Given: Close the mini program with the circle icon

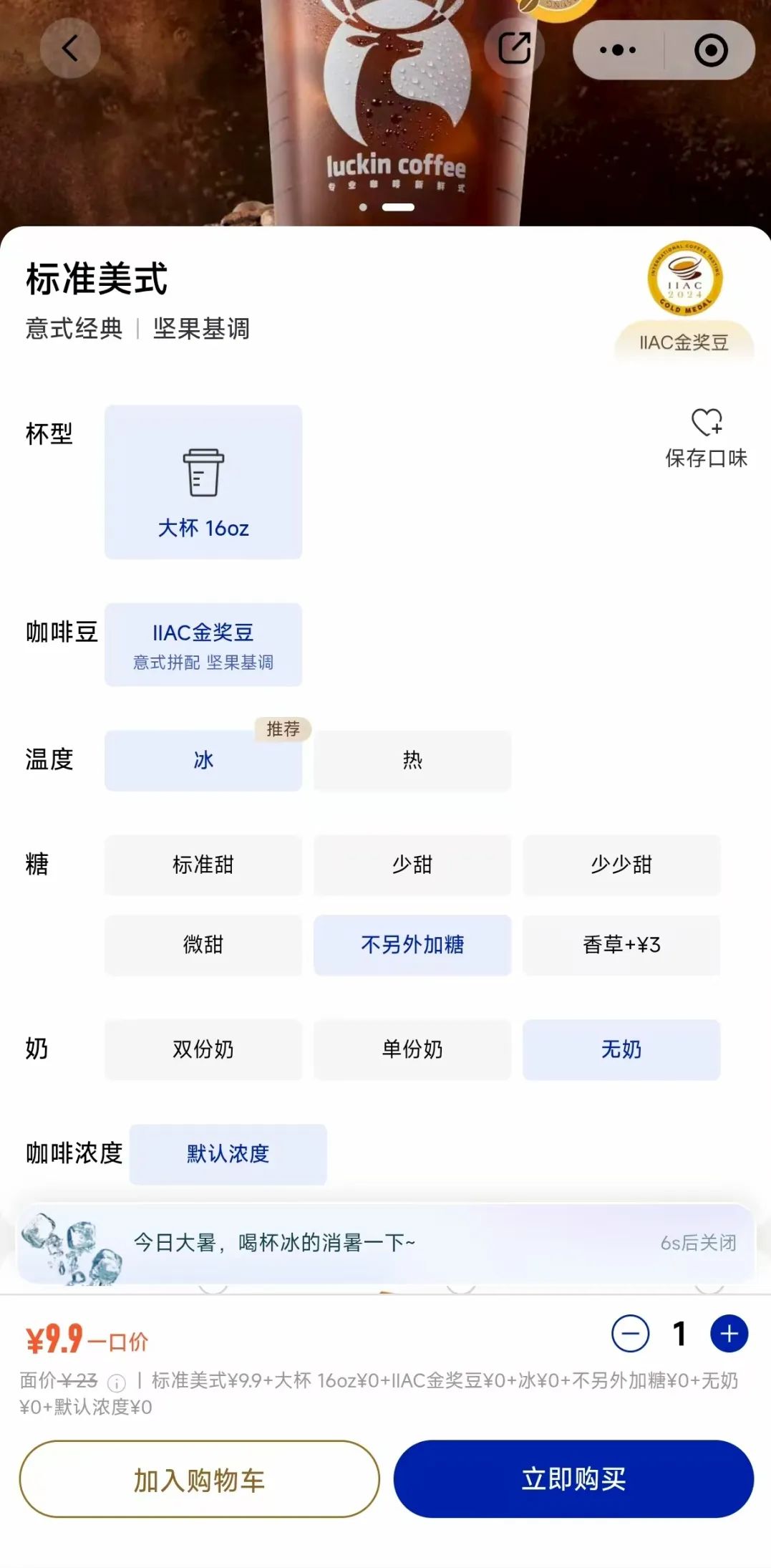Looking at the screenshot, I should coord(711,50).
